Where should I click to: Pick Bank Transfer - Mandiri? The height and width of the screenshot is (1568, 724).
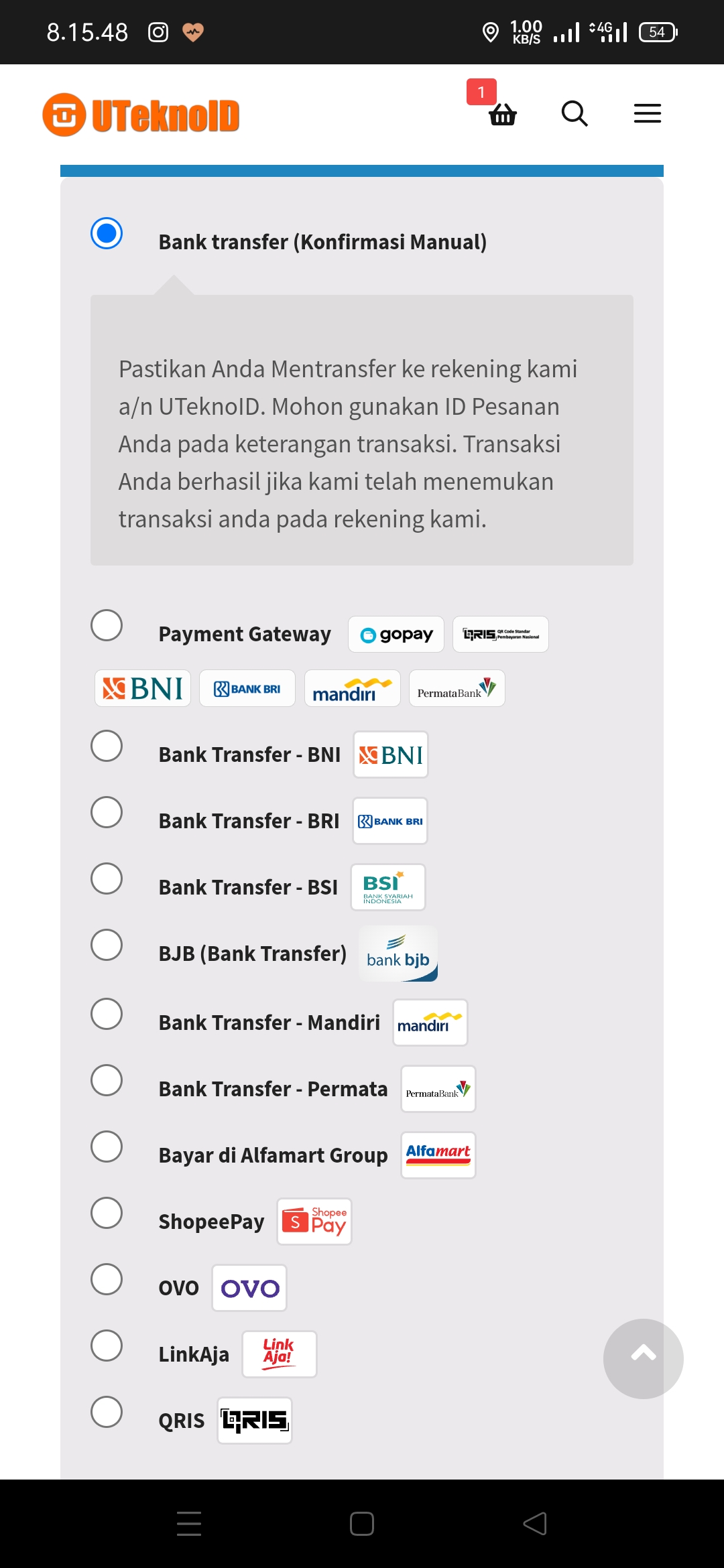click(107, 1014)
